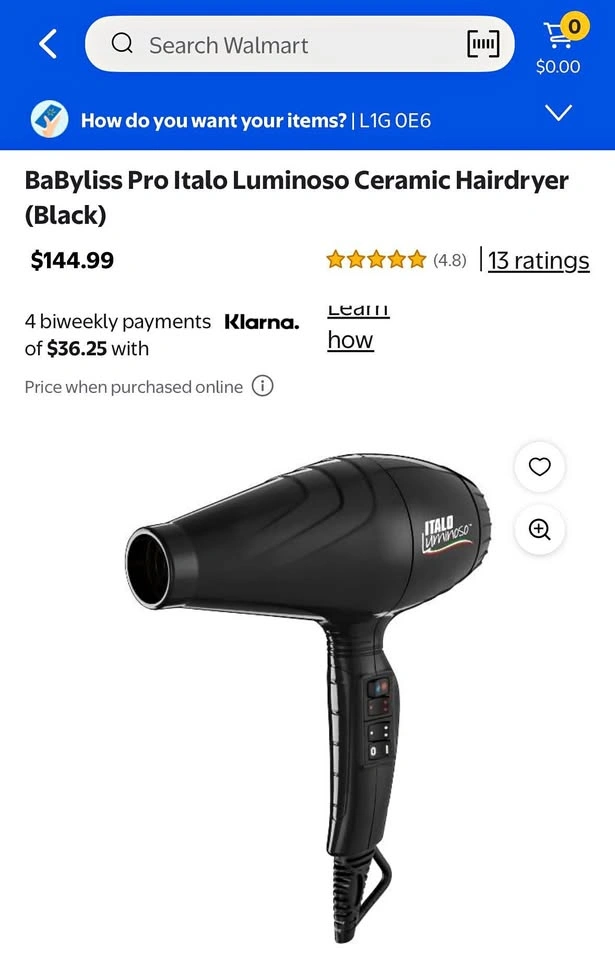This screenshot has height=960, width=615.
Task: Tap Learn how for Klarna payments
Action: coord(351,339)
